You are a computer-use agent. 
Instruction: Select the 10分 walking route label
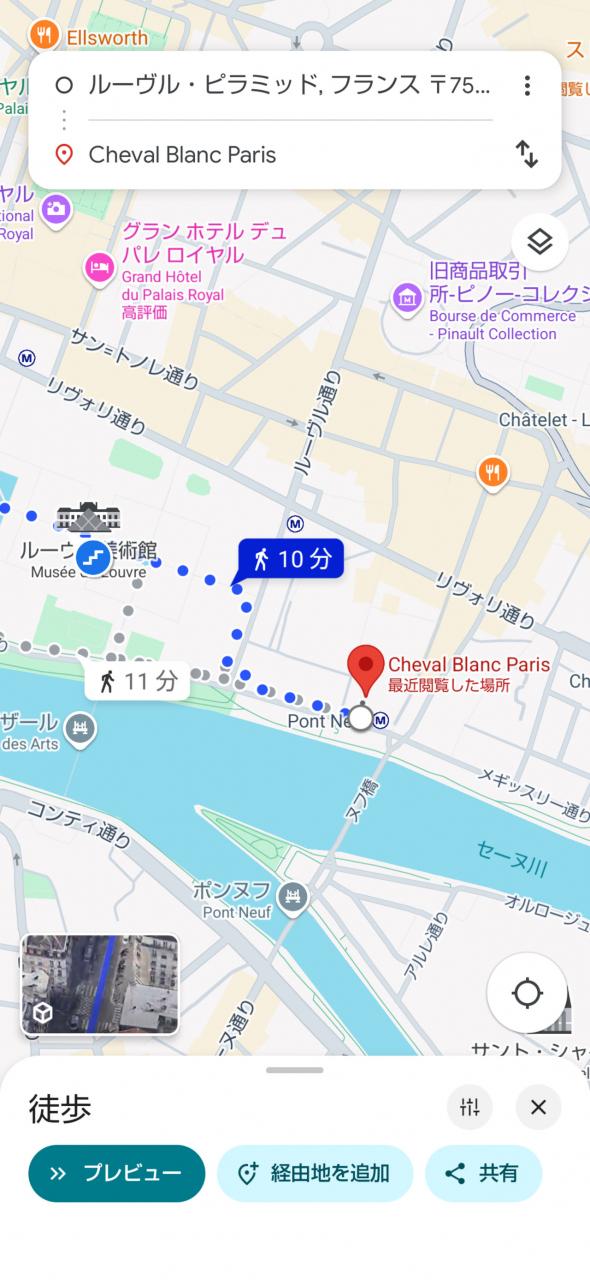tap(290, 559)
